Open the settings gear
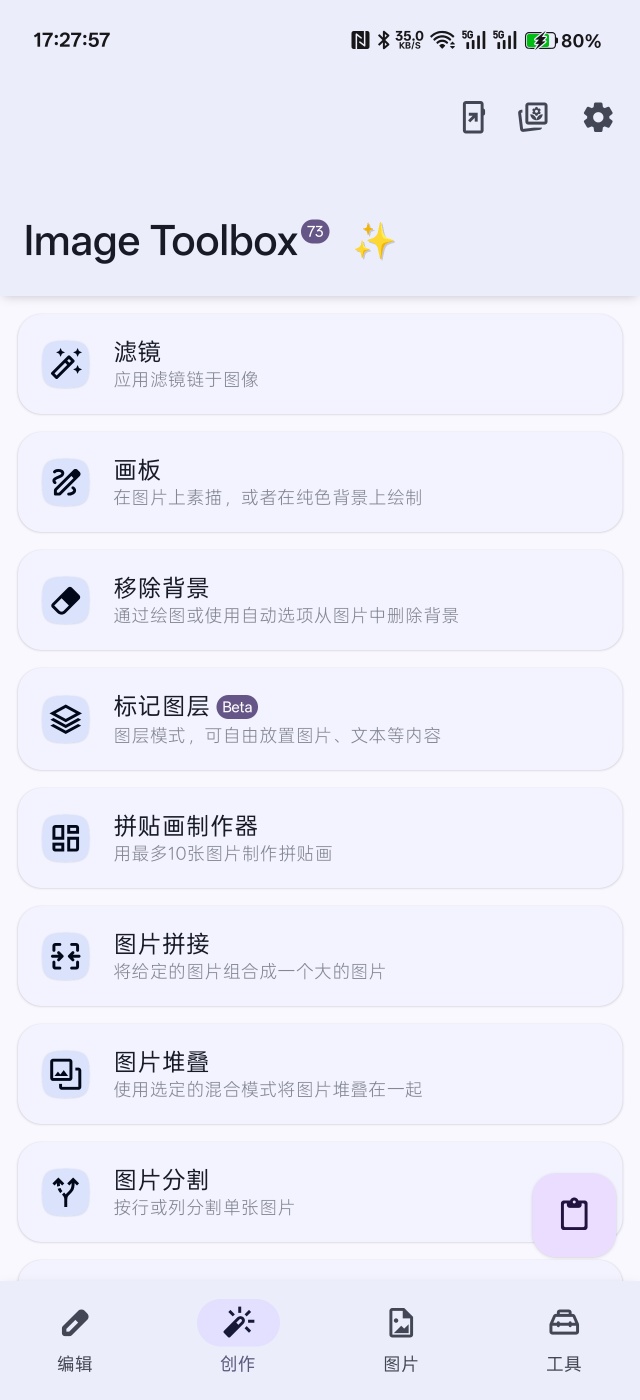The width and height of the screenshot is (640, 1400). [597, 117]
